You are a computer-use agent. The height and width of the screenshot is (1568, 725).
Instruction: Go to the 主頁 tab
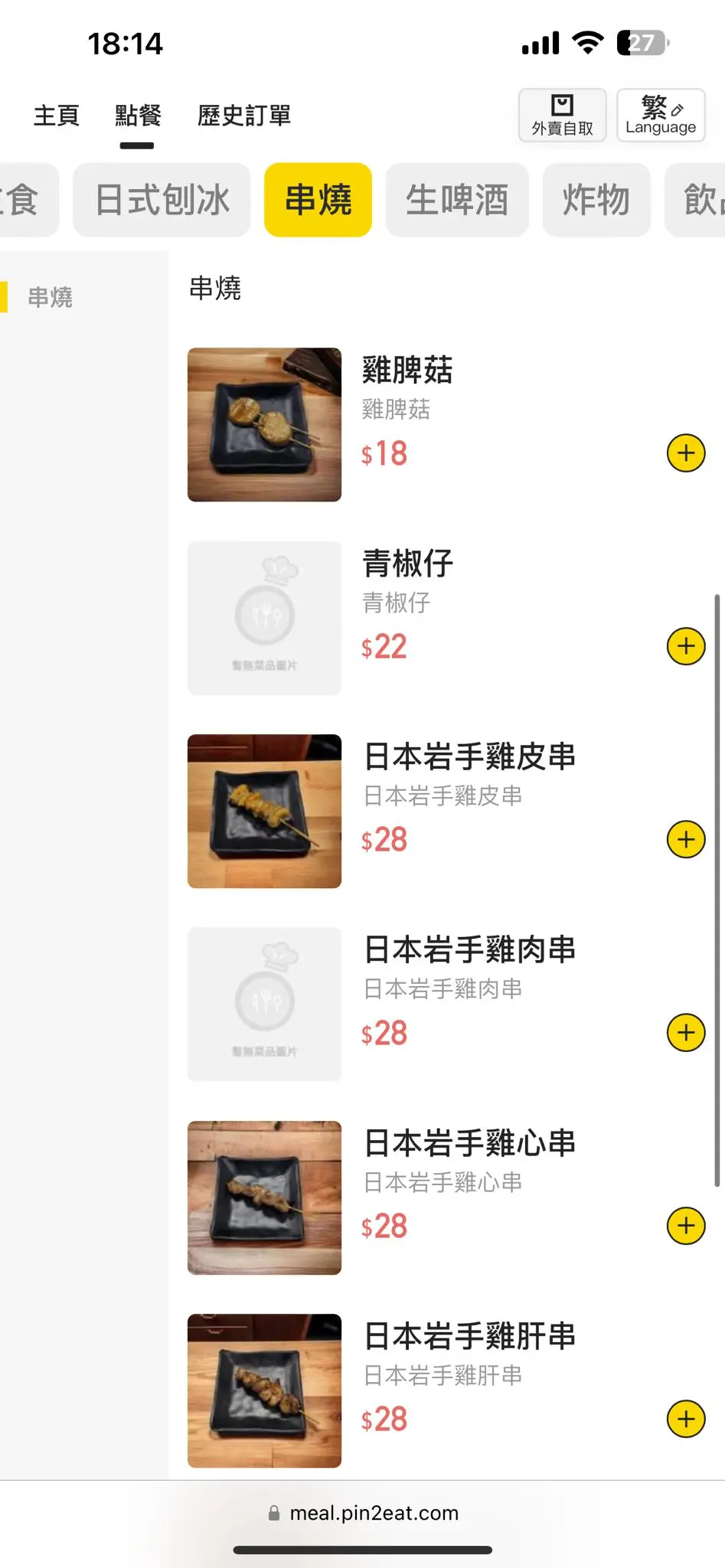click(57, 116)
